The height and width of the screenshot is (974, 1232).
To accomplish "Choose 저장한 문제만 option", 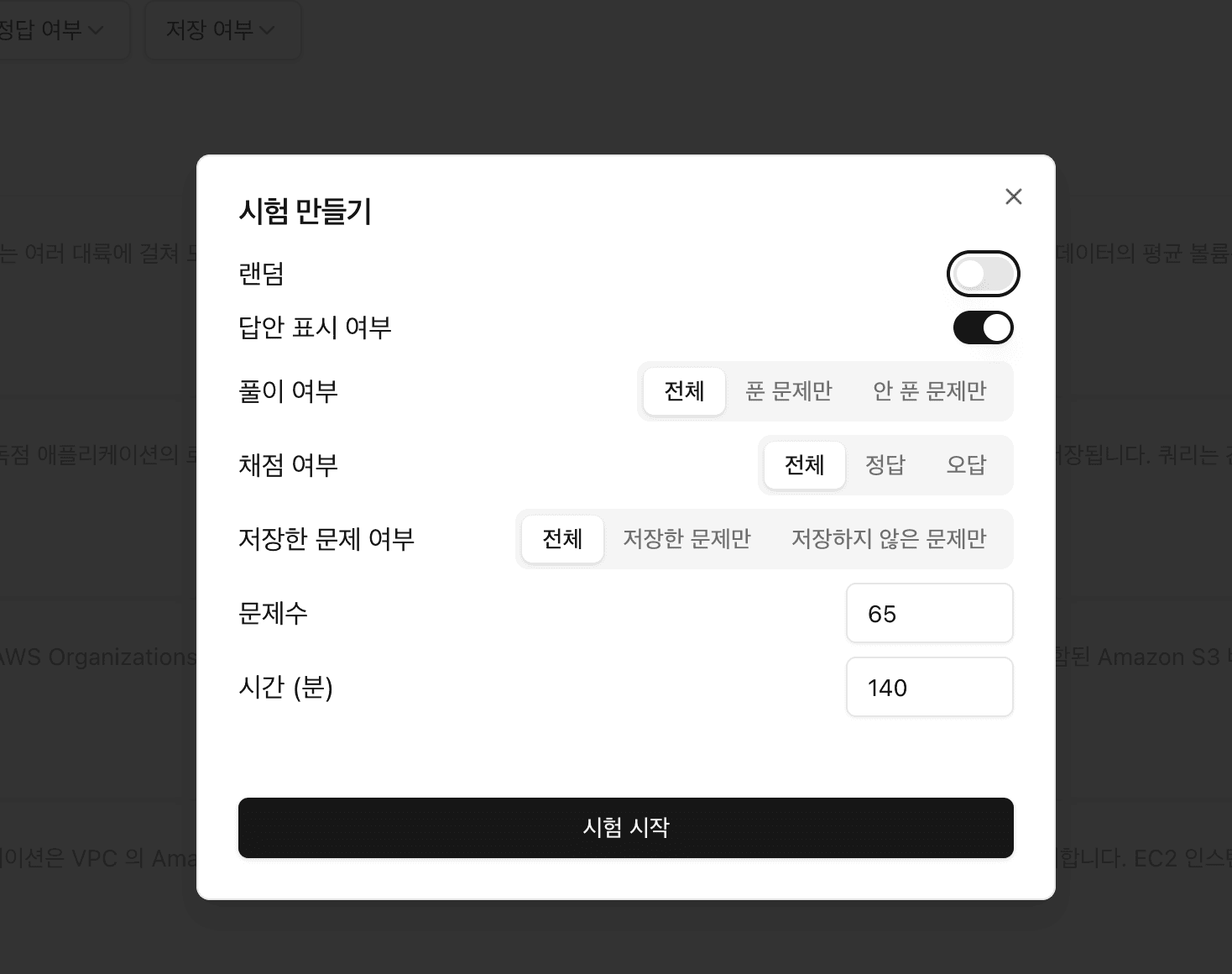I will [686, 539].
